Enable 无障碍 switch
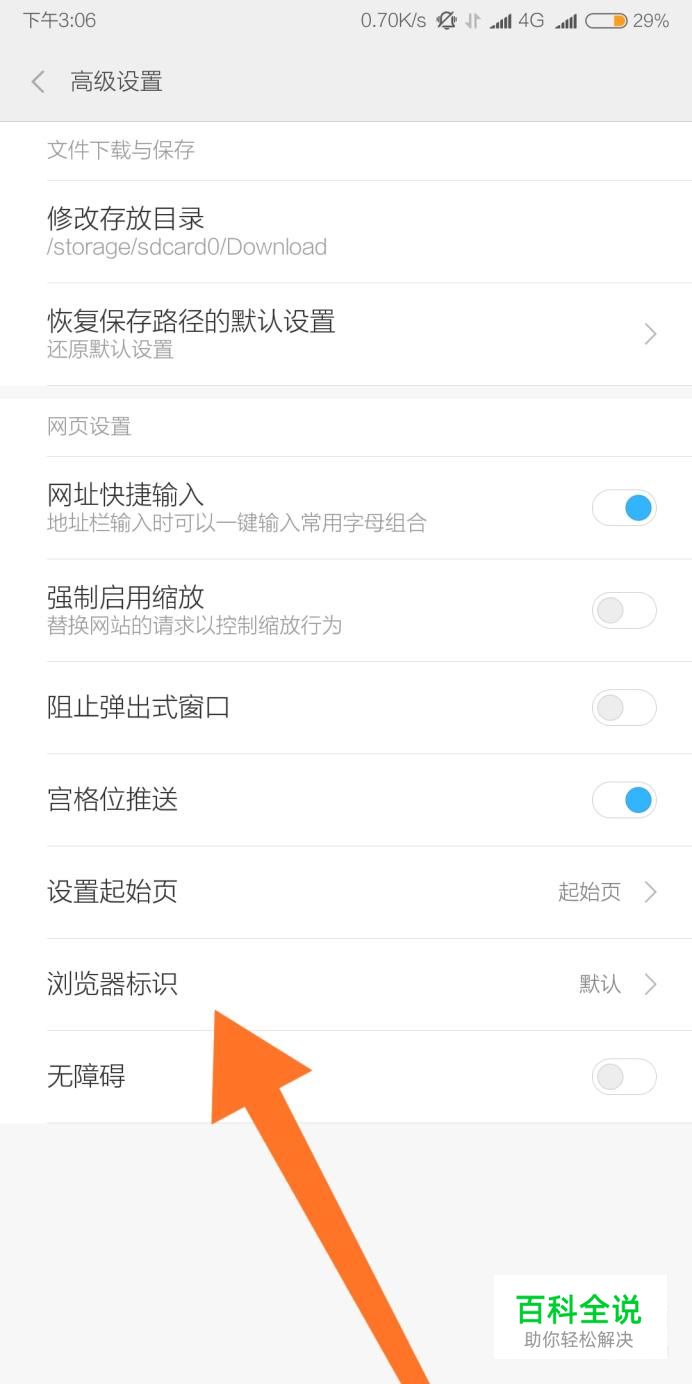This screenshot has height=1384, width=692. tap(624, 1077)
